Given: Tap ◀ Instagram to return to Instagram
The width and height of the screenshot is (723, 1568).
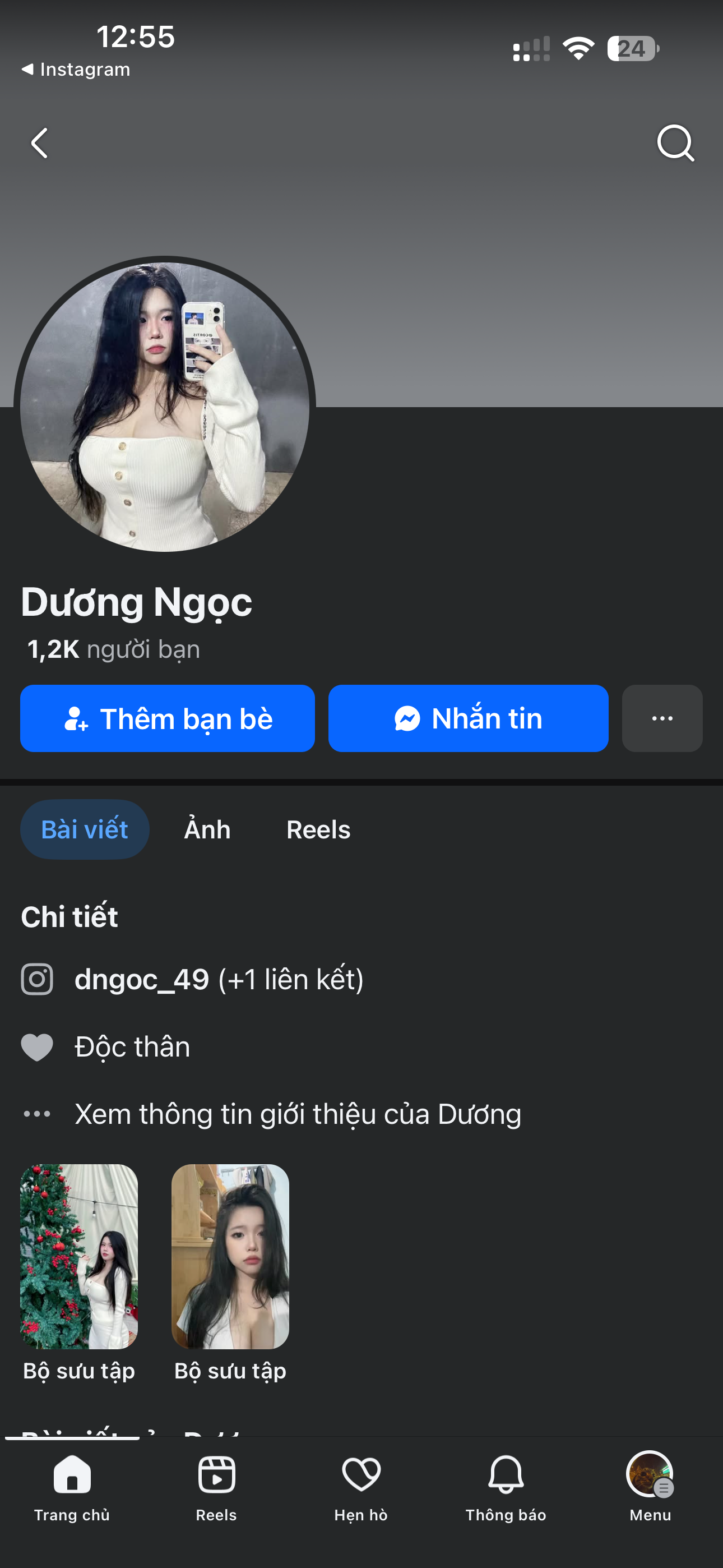Looking at the screenshot, I should [76, 69].
